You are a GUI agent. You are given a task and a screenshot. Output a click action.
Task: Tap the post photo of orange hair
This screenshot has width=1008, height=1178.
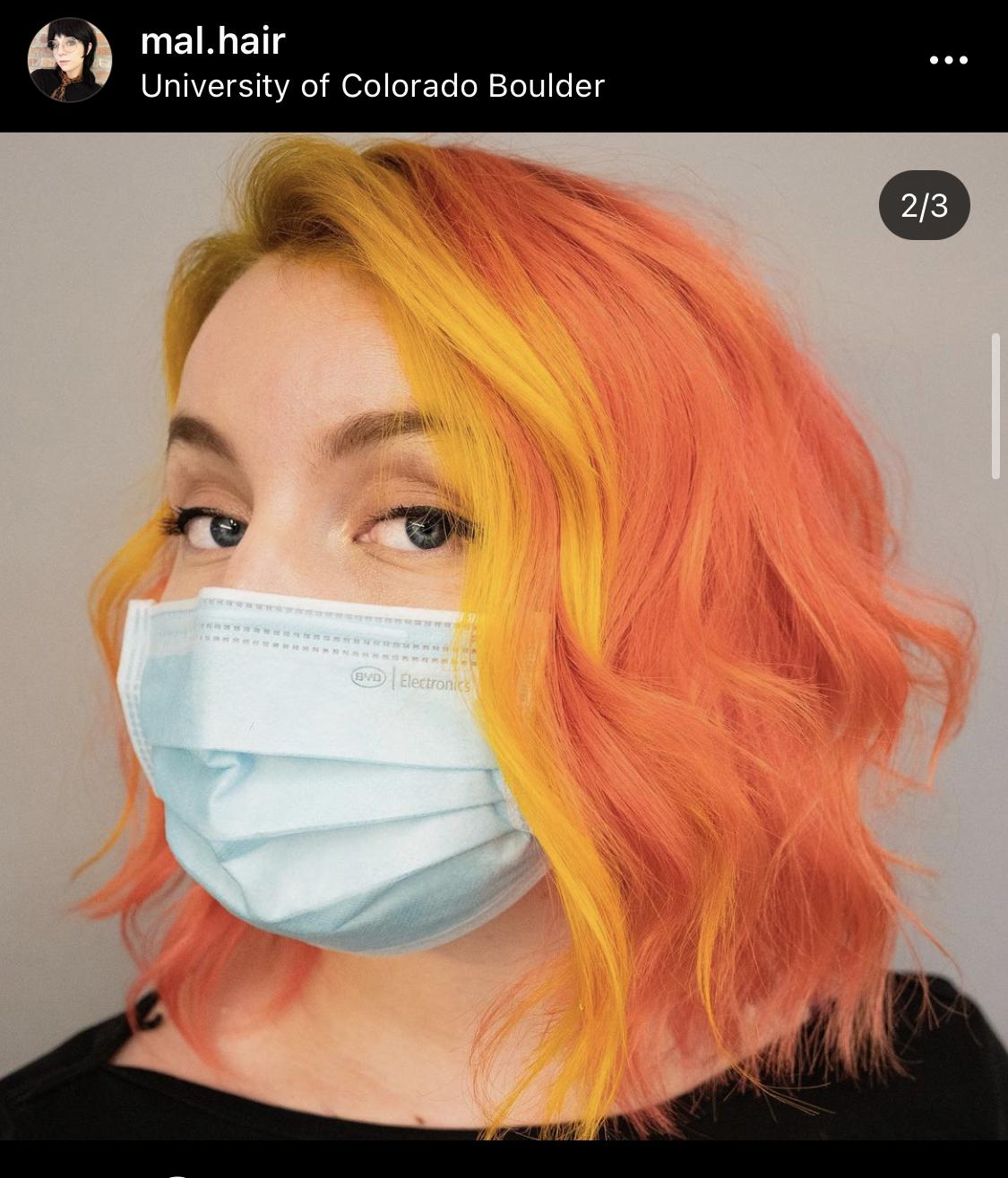point(504,636)
